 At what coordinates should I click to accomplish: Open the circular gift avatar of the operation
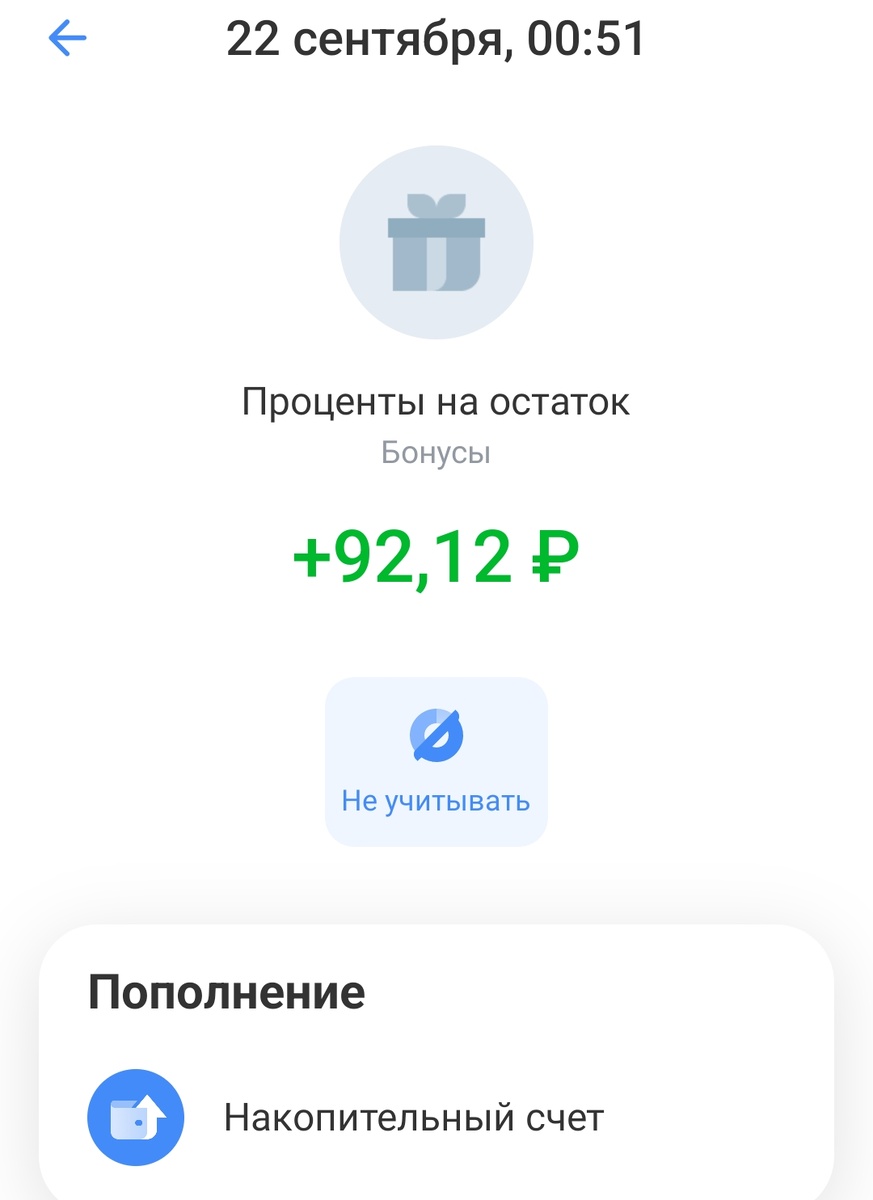(x=437, y=240)
